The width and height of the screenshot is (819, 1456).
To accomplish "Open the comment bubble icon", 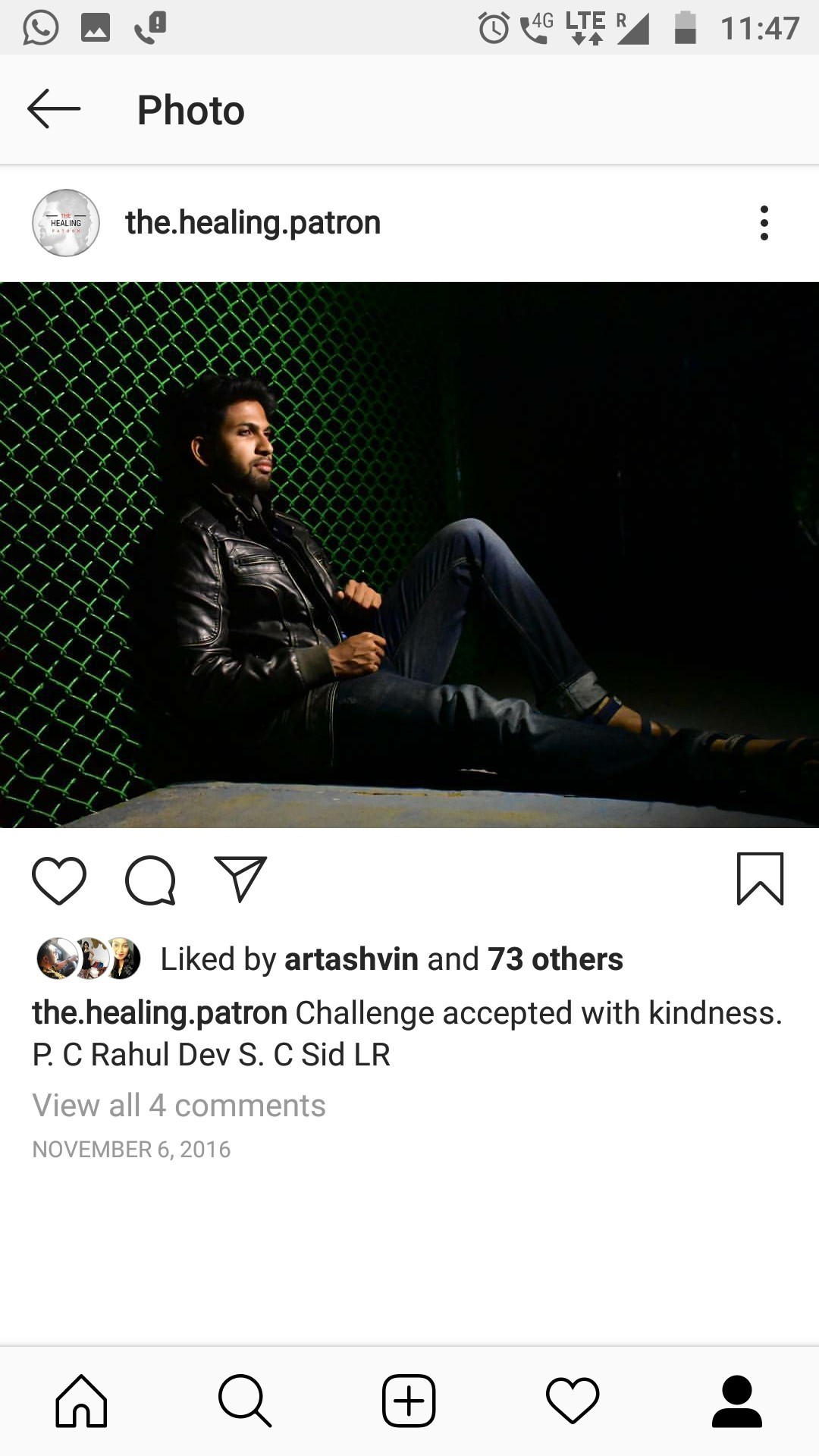I will (150, 880).
